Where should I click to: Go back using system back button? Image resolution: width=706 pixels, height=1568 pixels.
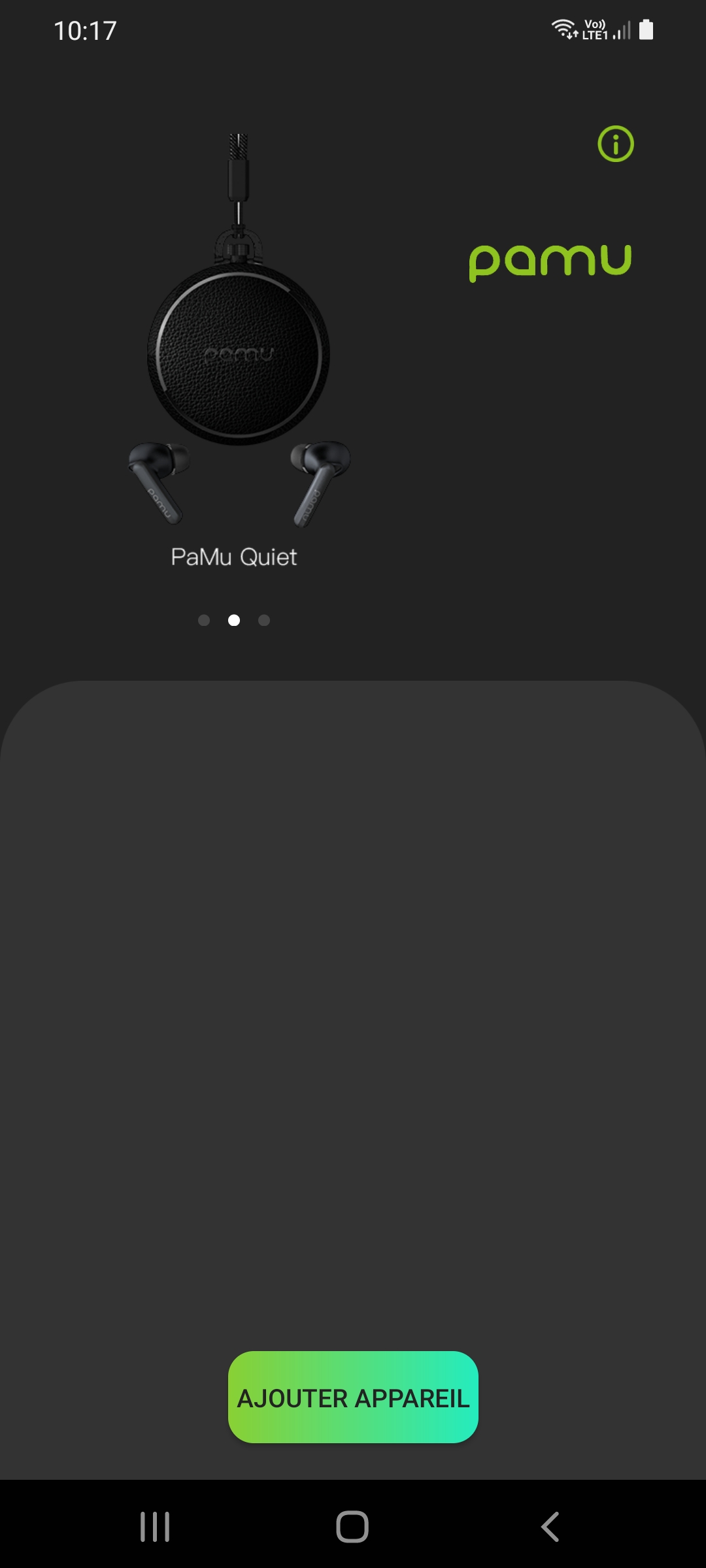click(x=550, y=1527)
